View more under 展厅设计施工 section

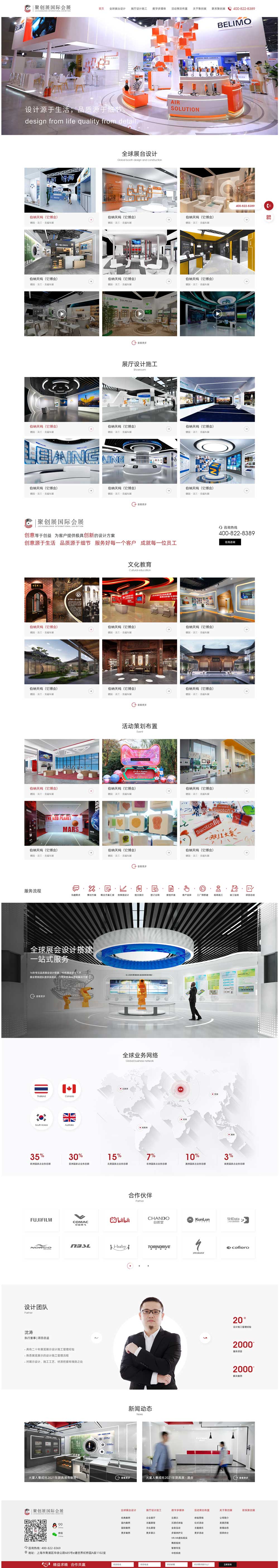tap(139, 504)
